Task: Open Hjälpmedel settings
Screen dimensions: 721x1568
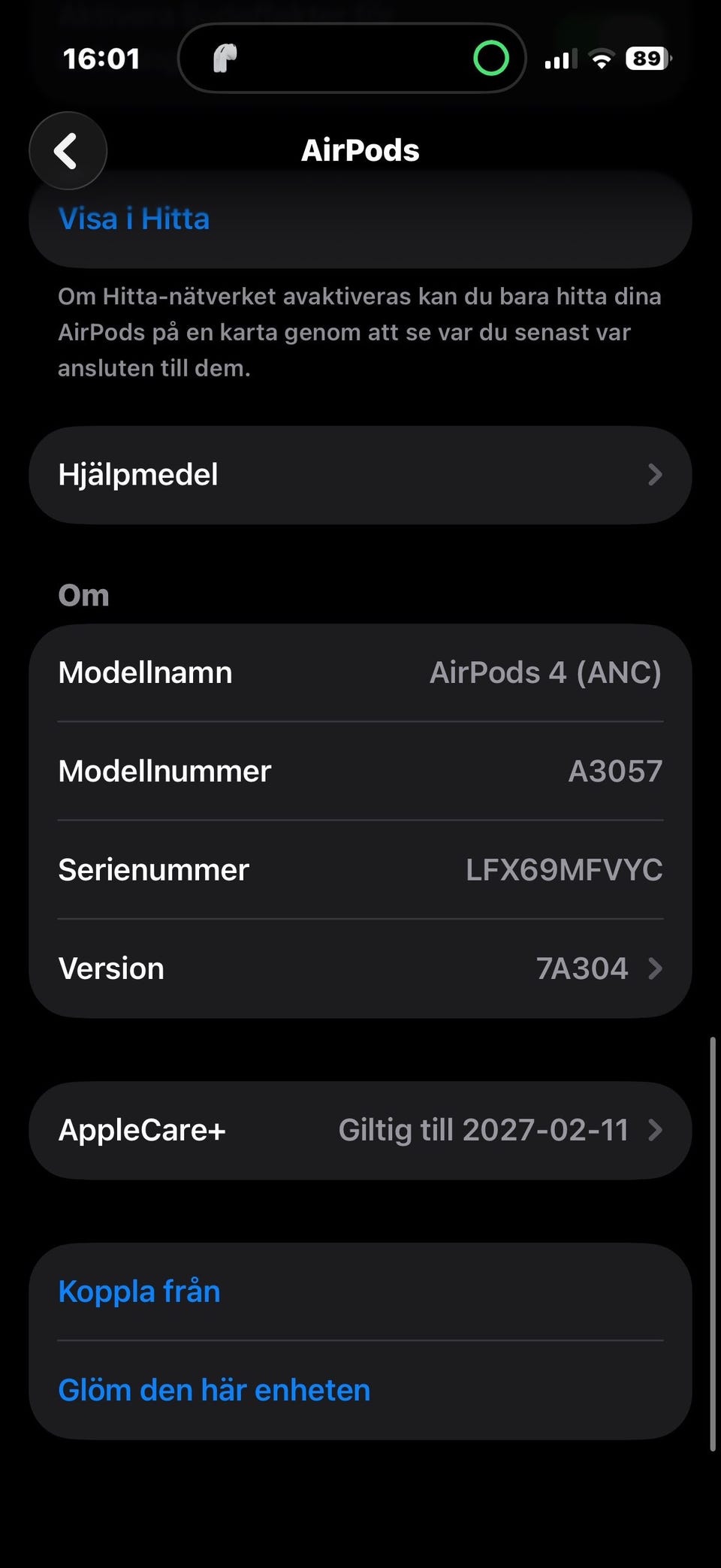Action: (360, 475)
